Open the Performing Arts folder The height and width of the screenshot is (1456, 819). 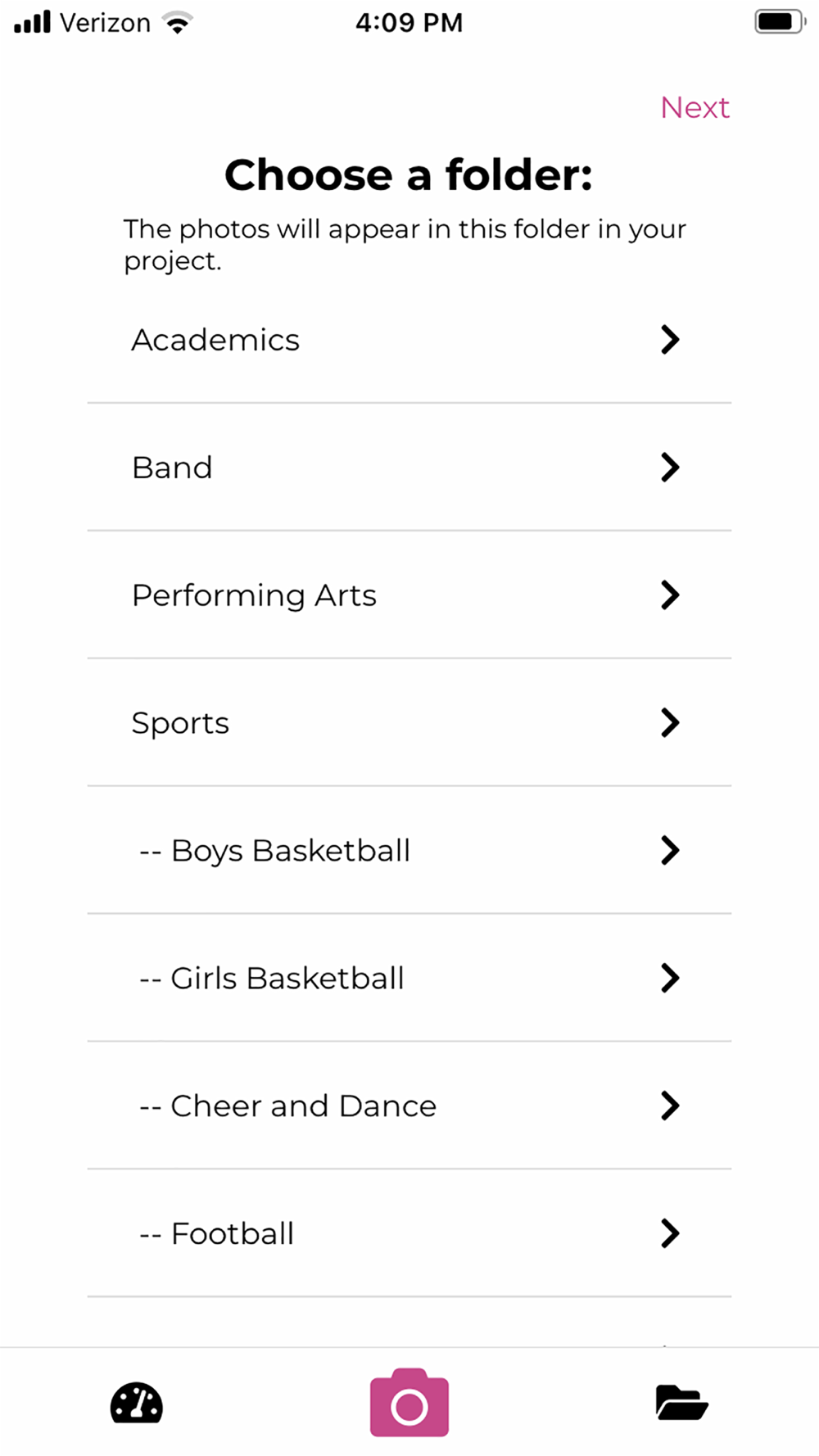point(408,595)
